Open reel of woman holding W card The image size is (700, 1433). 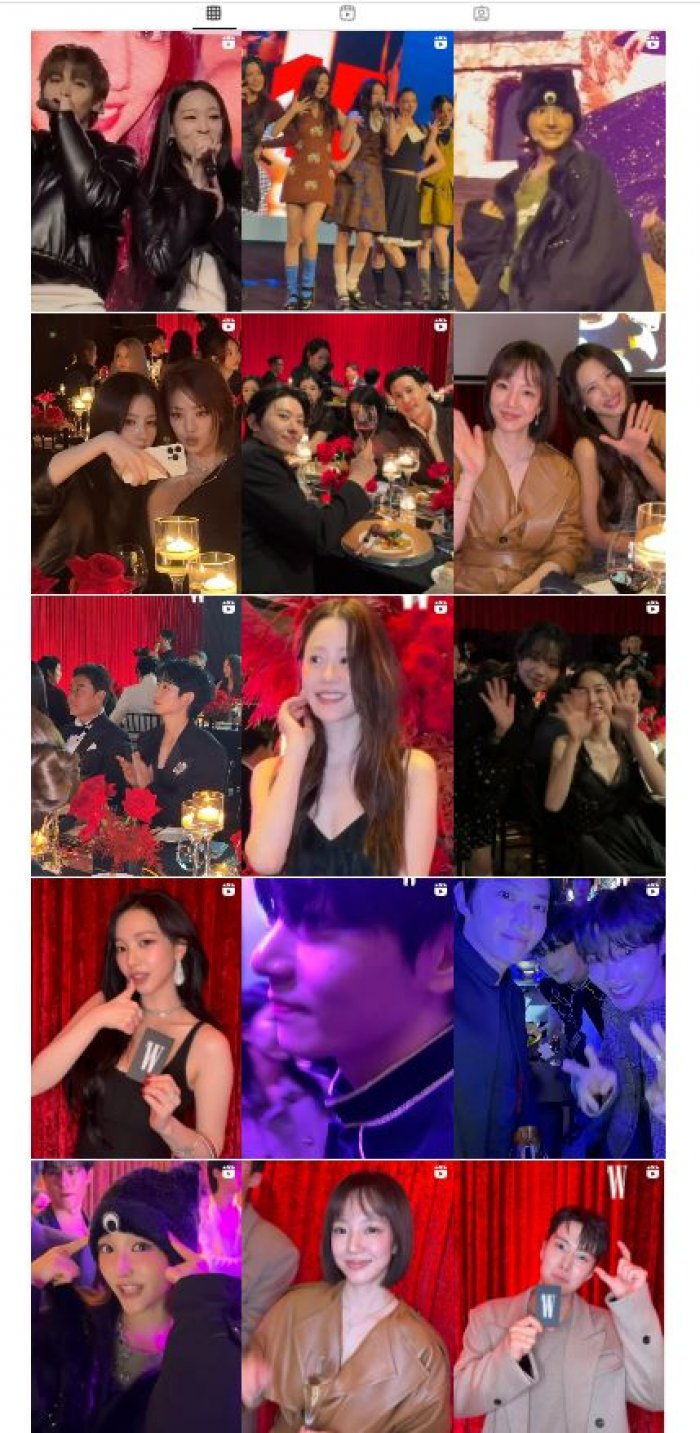click(x=135, y=1018)
